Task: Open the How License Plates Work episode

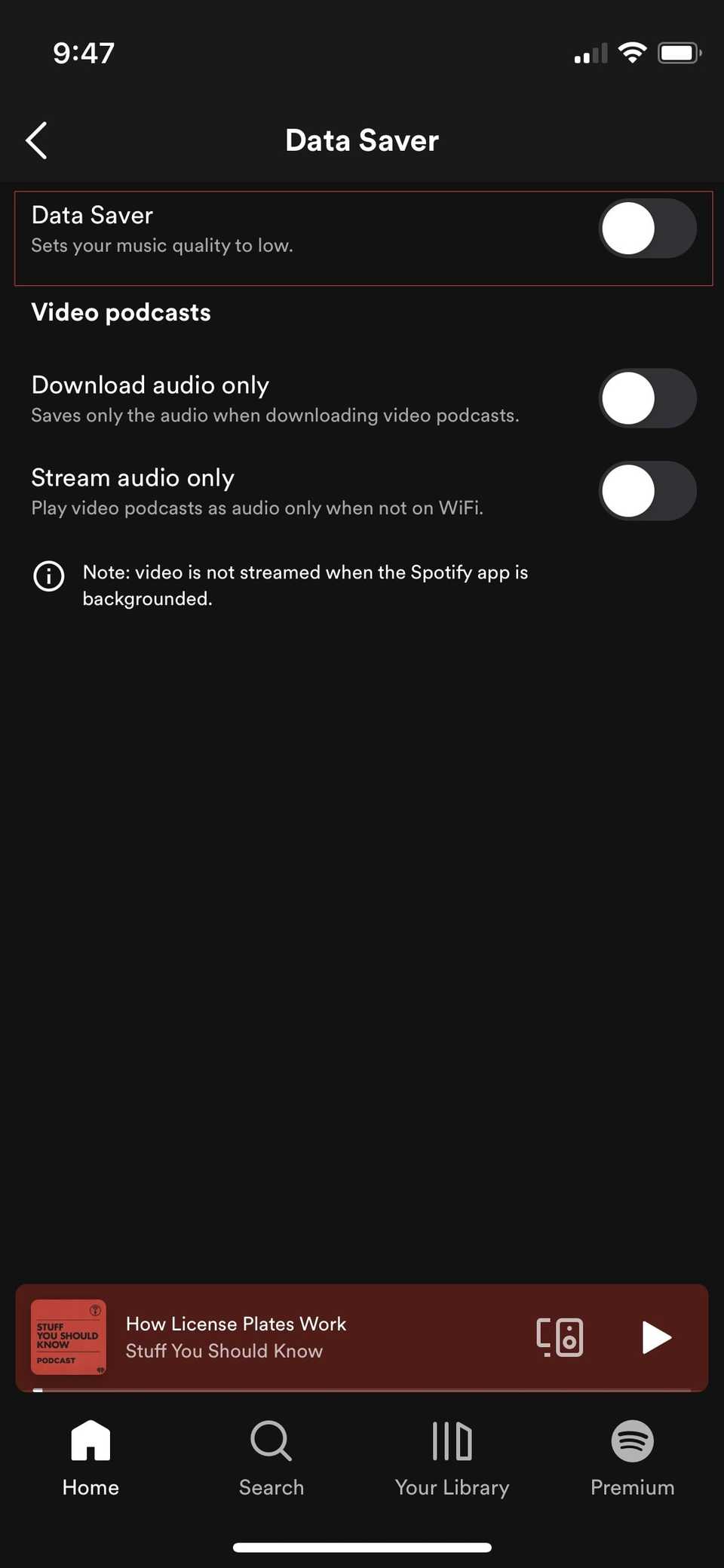Action: (x=235, y=1324)
